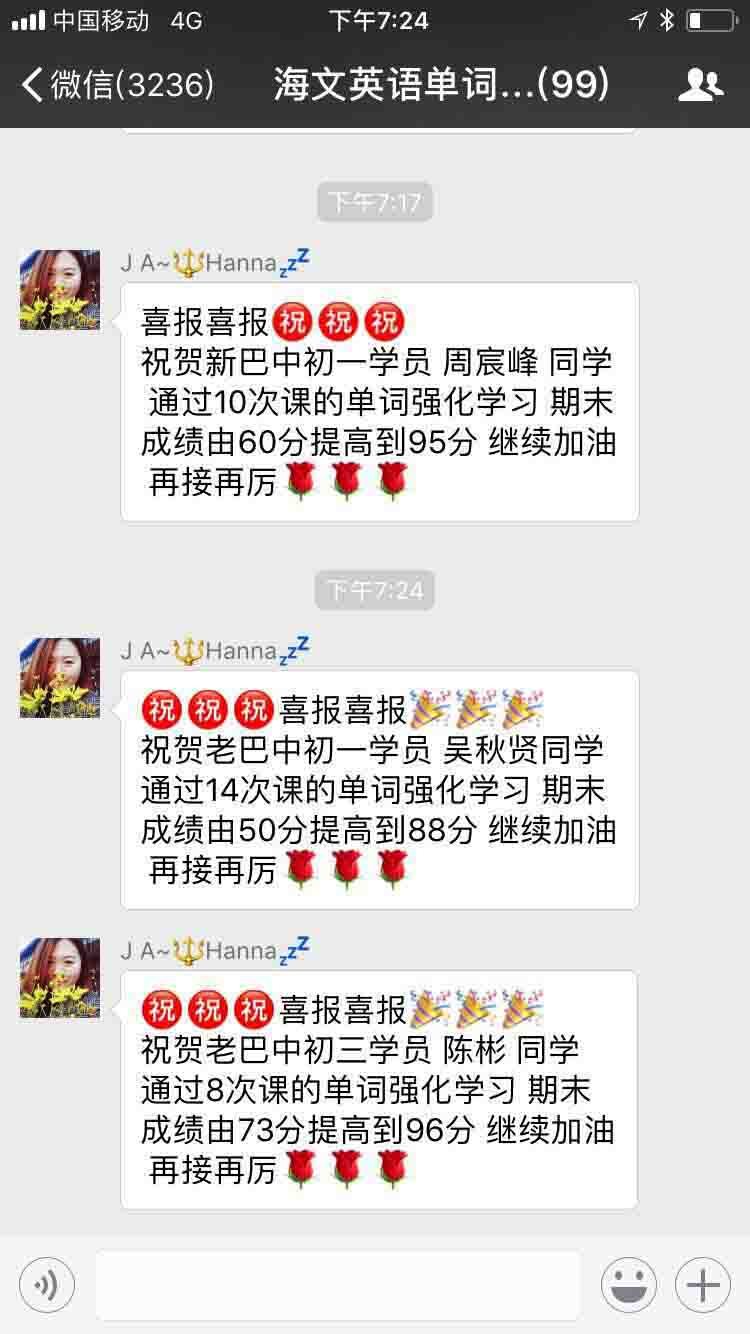Tap the plus icon for more functions
The width and height of the screenshot is (750, 1334).
702,1285
